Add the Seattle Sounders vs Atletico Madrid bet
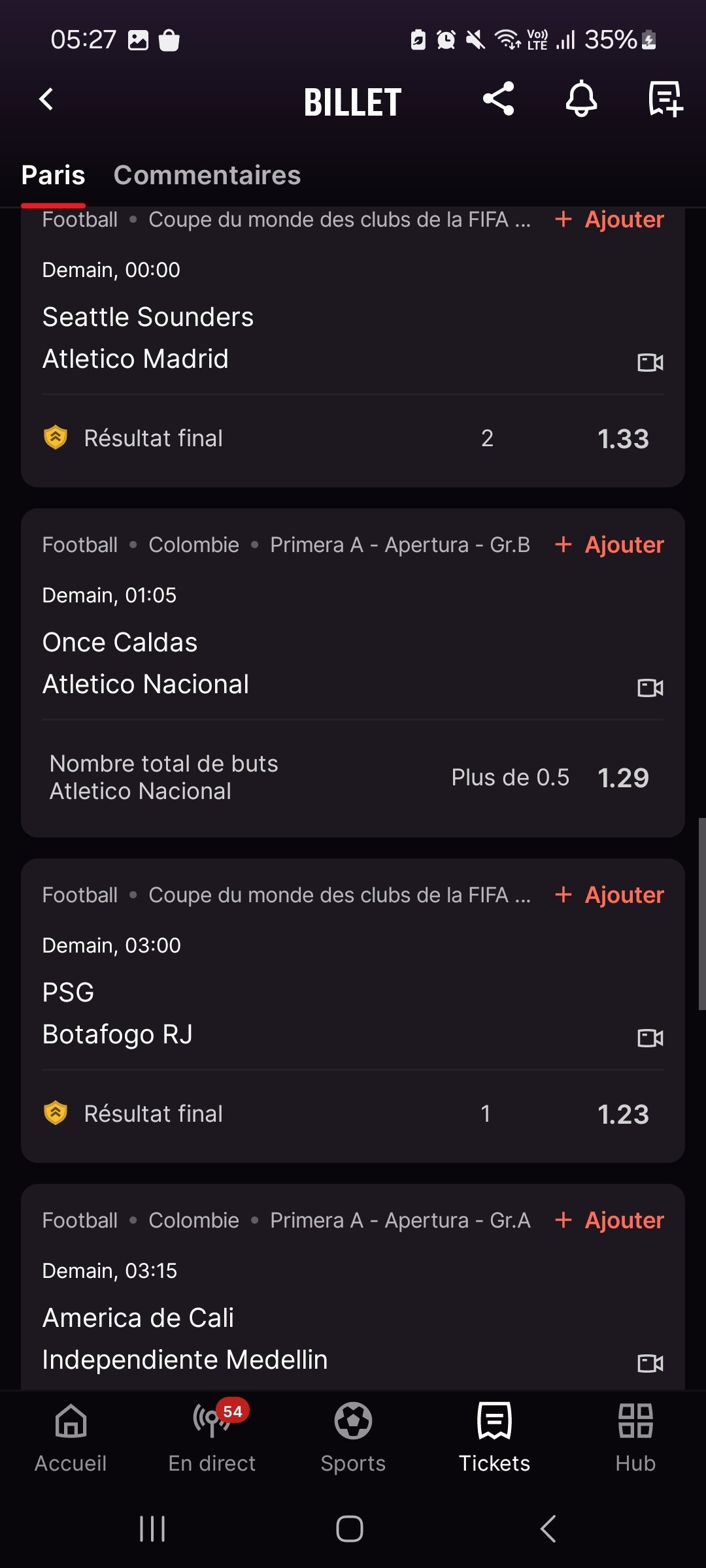This screenshot has width=706, height=1568. pos(609,220)
